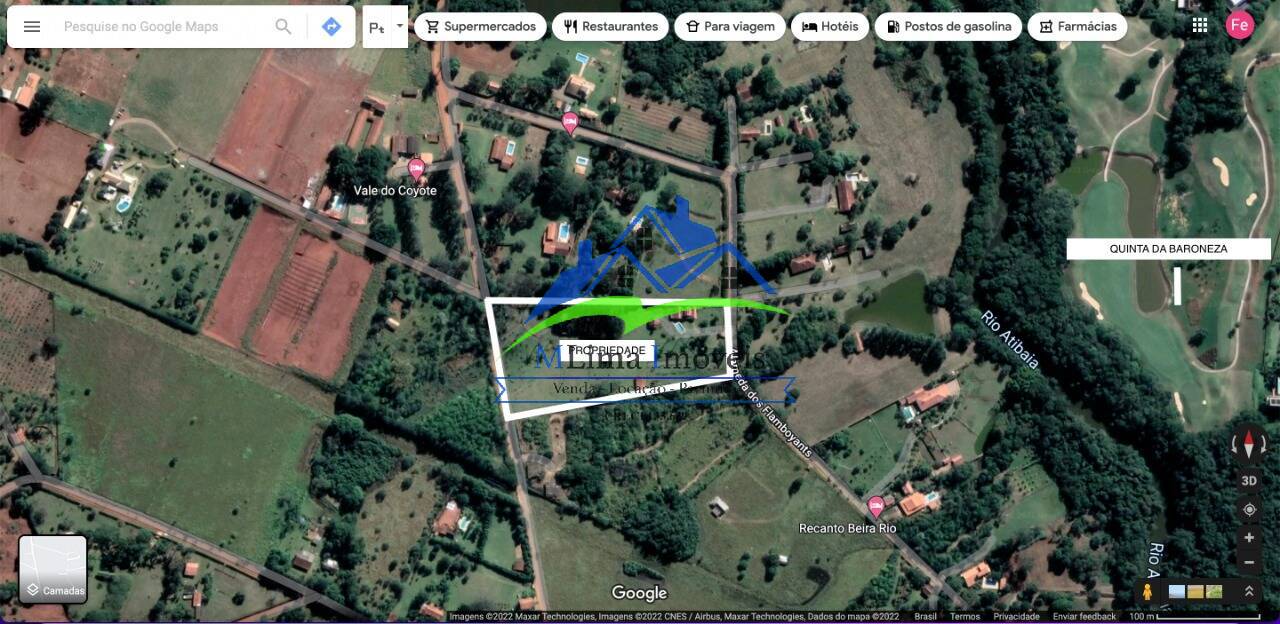Open directions with the blue arrow icon
The image size is (1280, 624).
point(331,27)
